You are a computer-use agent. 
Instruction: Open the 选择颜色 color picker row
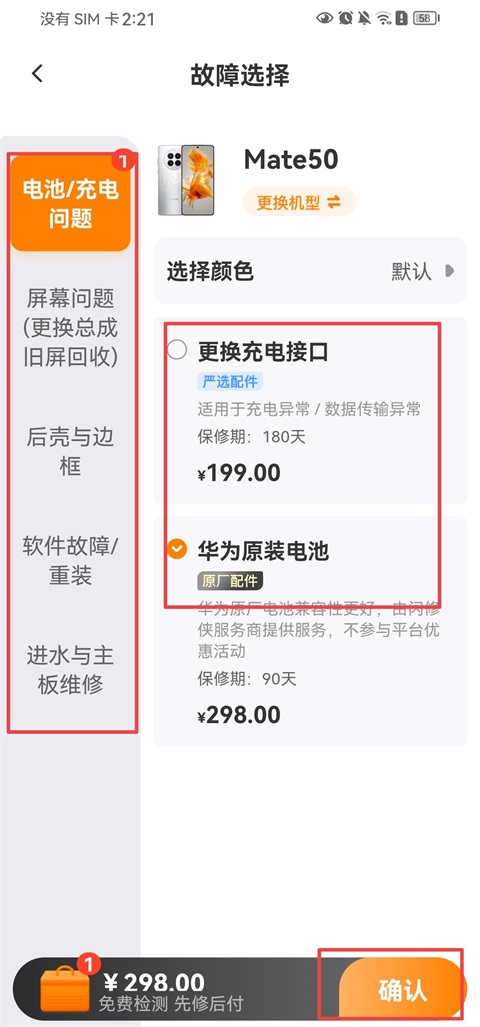[310, 271]
